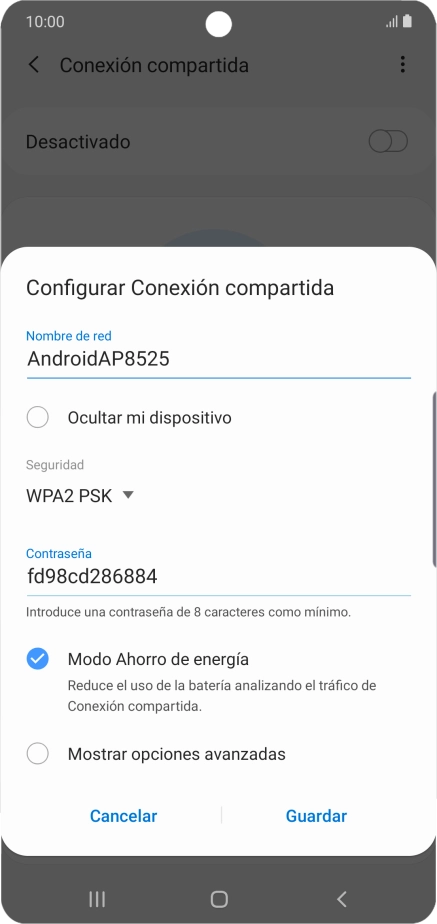Viewport: 437px width, 924px height.
Task: Open the recent apps view
Action: click(97, 899)
